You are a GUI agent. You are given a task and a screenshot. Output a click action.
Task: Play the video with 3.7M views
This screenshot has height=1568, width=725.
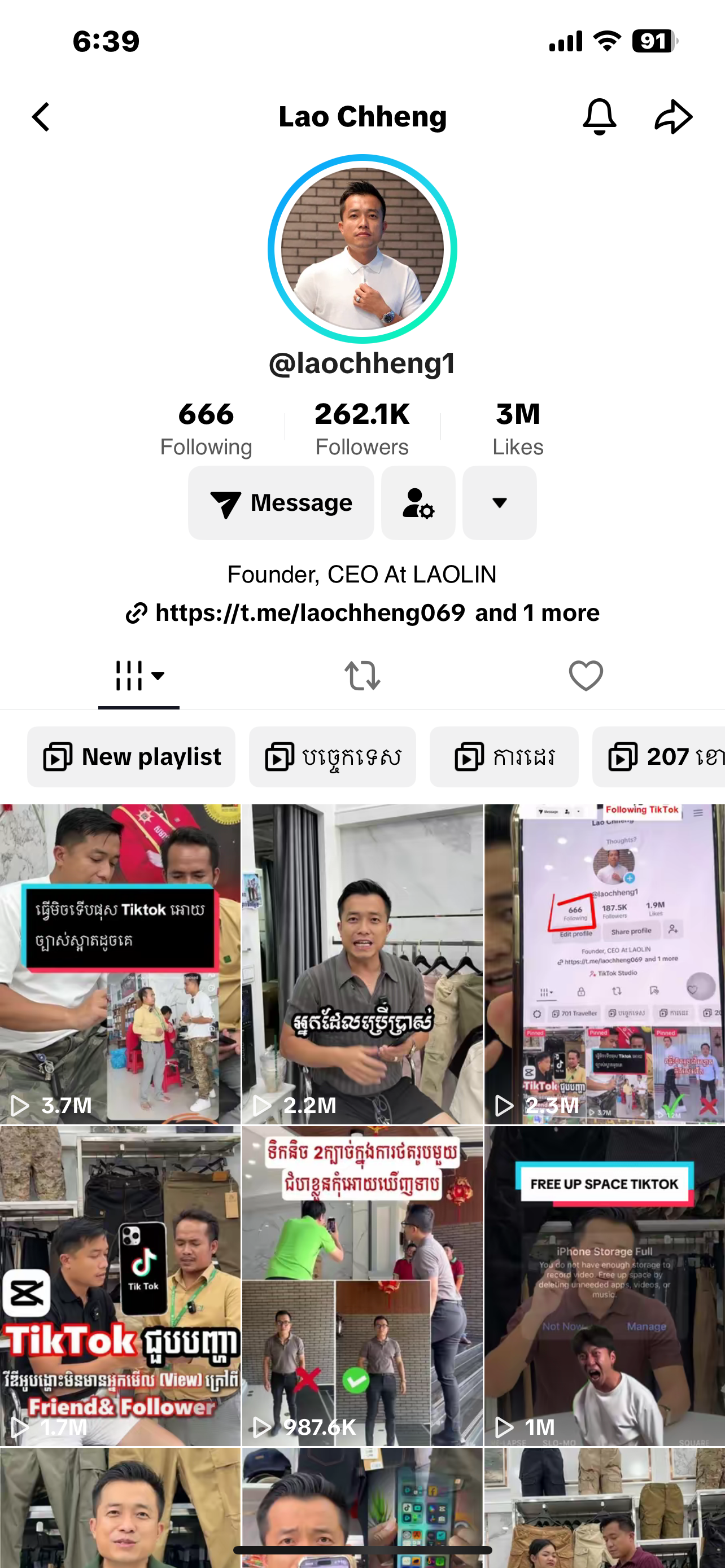click(120, 963)
